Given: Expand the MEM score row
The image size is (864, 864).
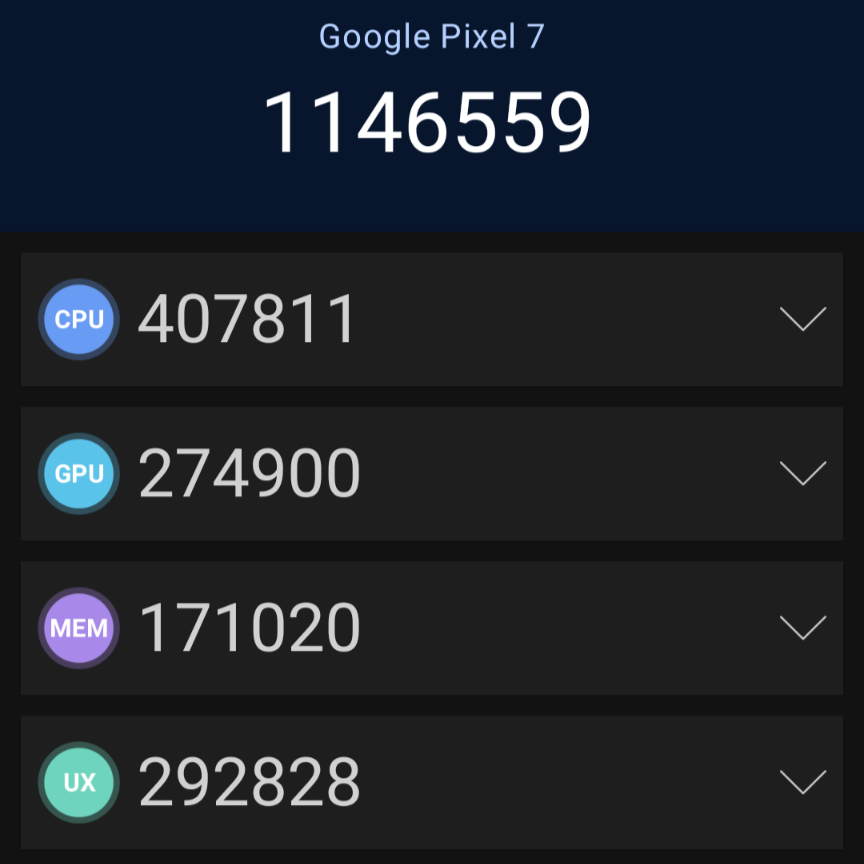Looking at the screenshot, I should 802,628.
